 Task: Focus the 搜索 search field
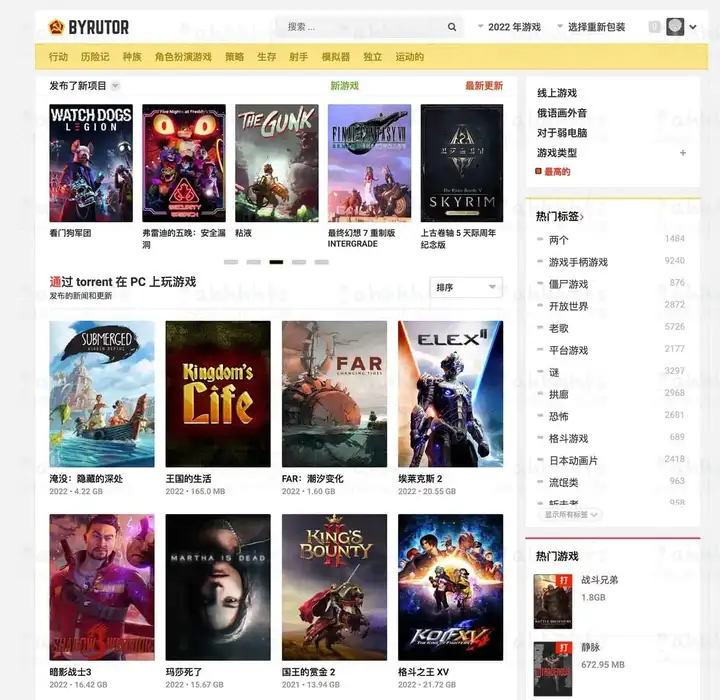coord(360,27)
